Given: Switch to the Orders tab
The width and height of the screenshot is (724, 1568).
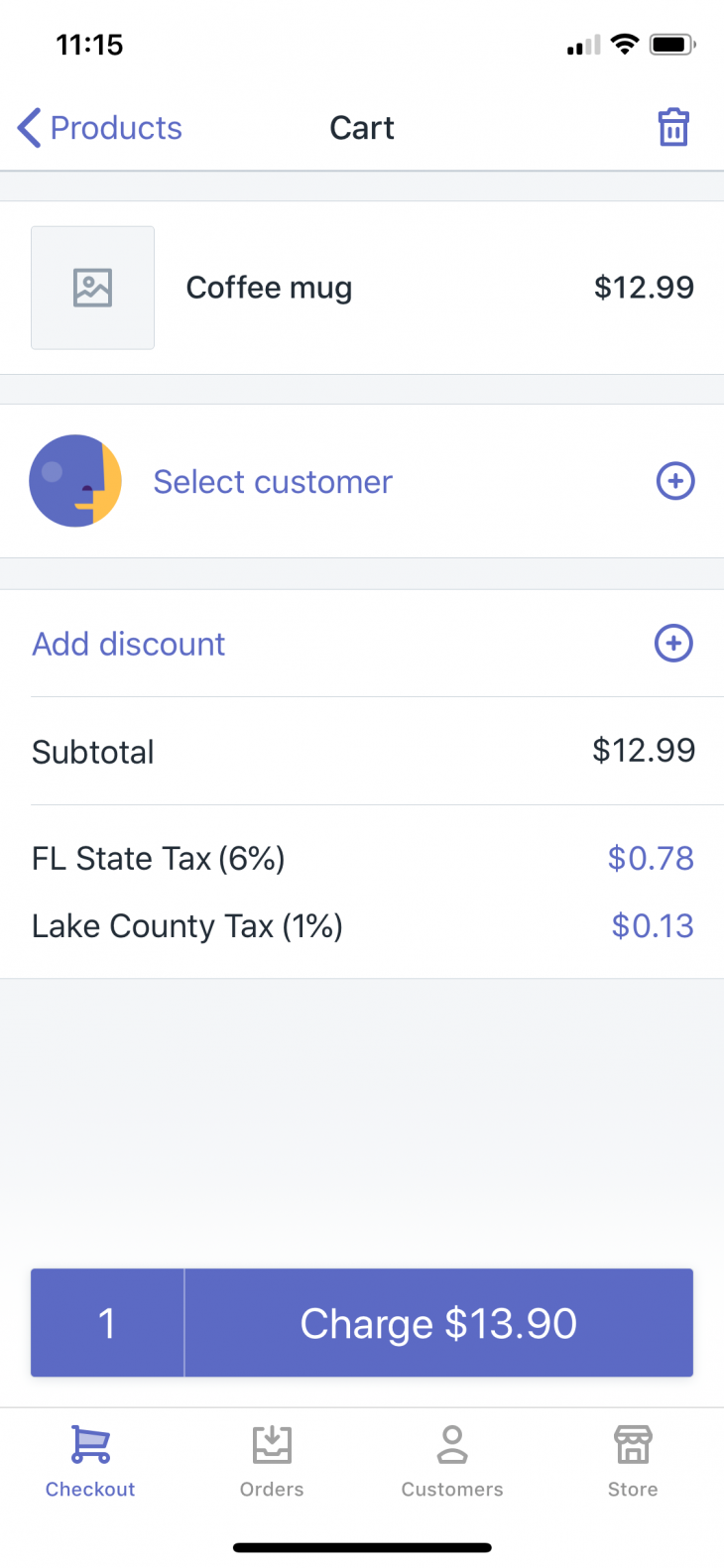Looking at the screenshot, I should pos(271,1458).
